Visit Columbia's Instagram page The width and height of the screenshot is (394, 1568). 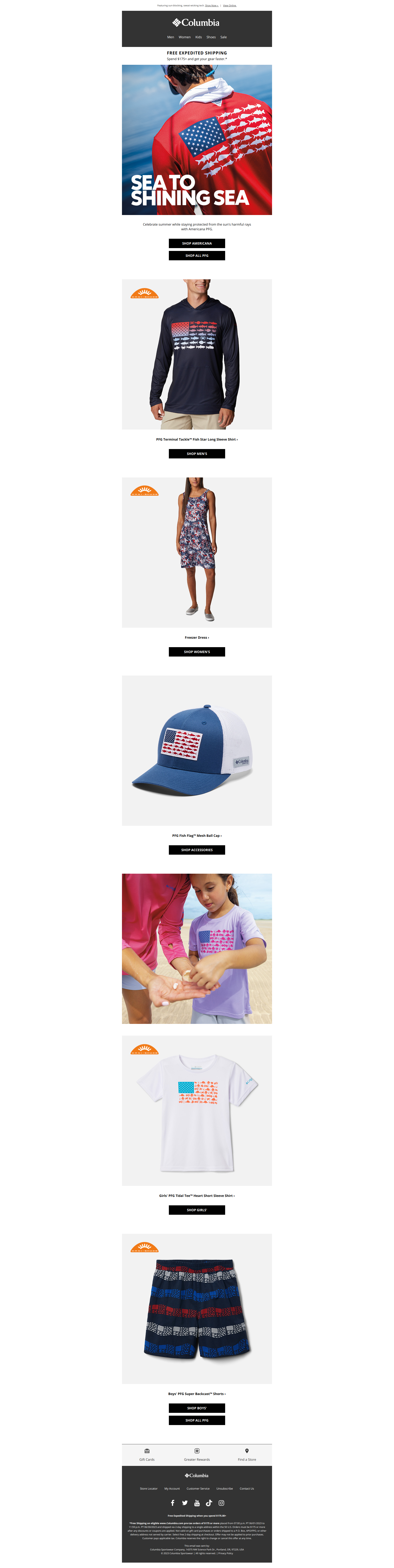pos(221,1503)
